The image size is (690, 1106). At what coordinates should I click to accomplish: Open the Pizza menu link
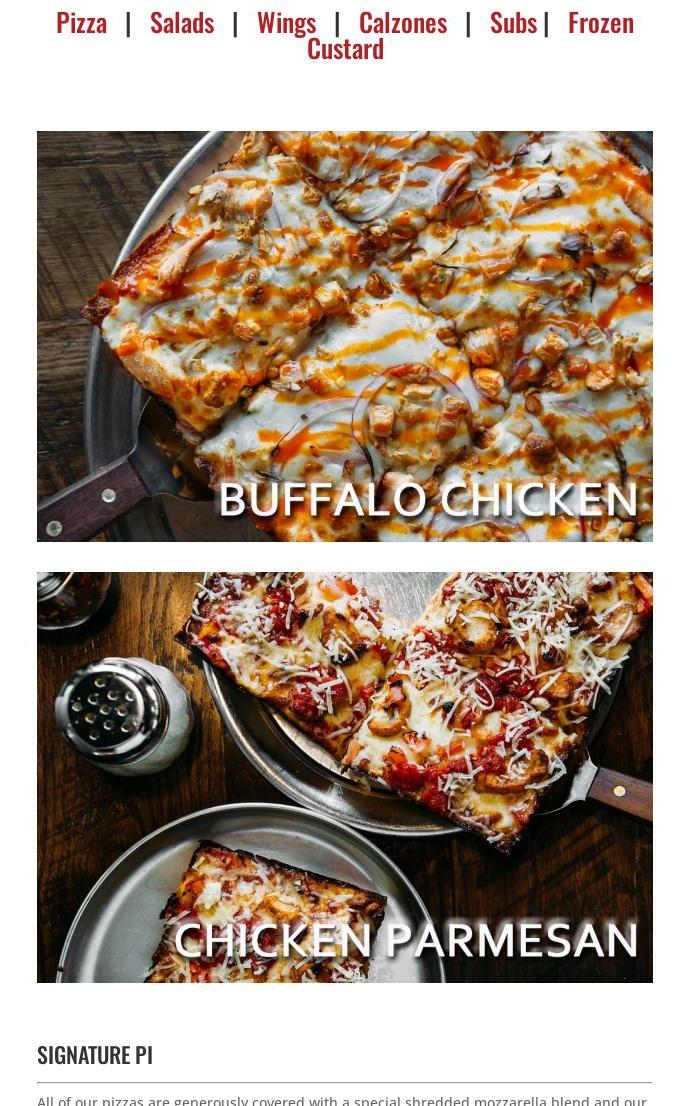point(81,23)
